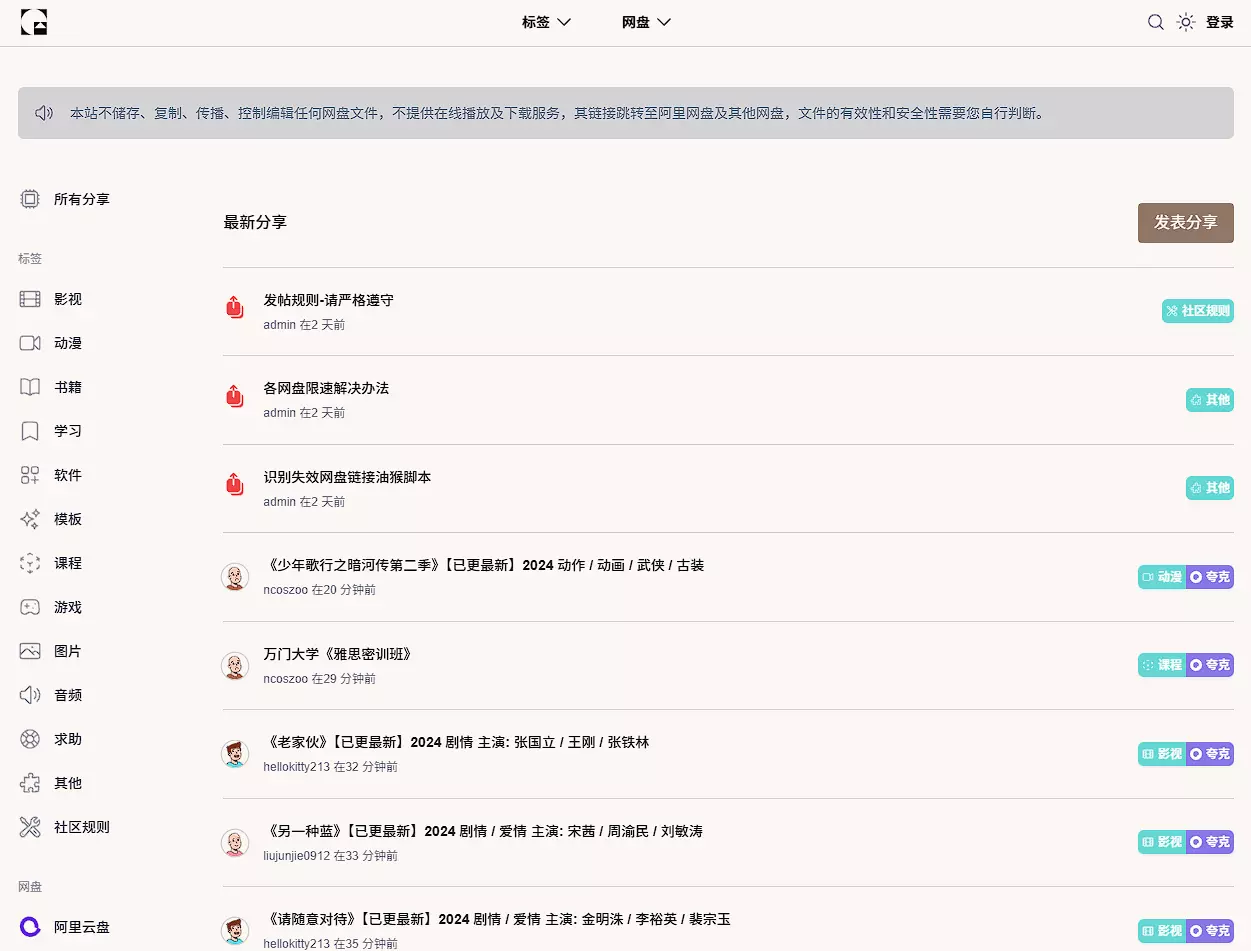The height and width of the screenshot is (951, 1251).
Task: Go to home via site logo
Action: pos(34,22)
